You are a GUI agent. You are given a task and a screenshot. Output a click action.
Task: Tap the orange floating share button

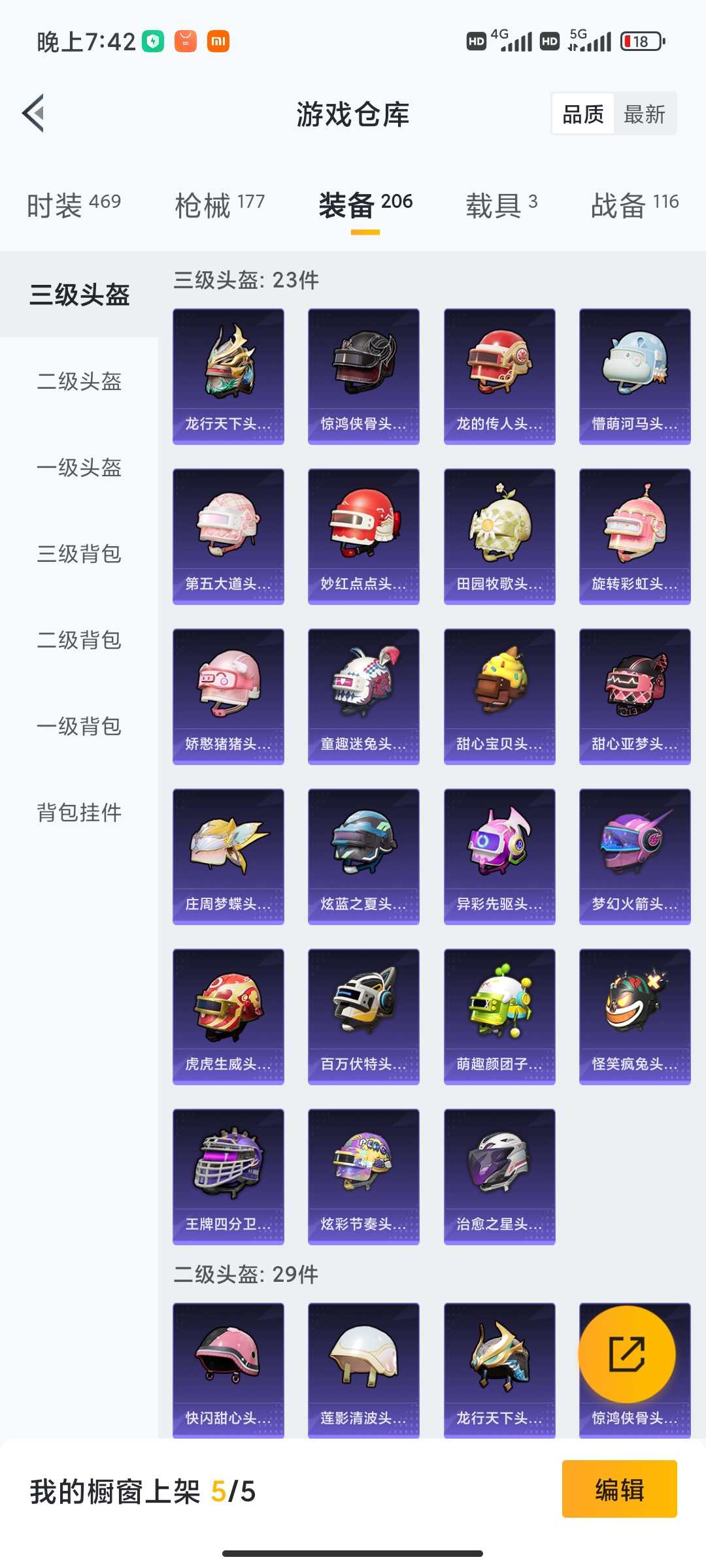[627, 1354]
